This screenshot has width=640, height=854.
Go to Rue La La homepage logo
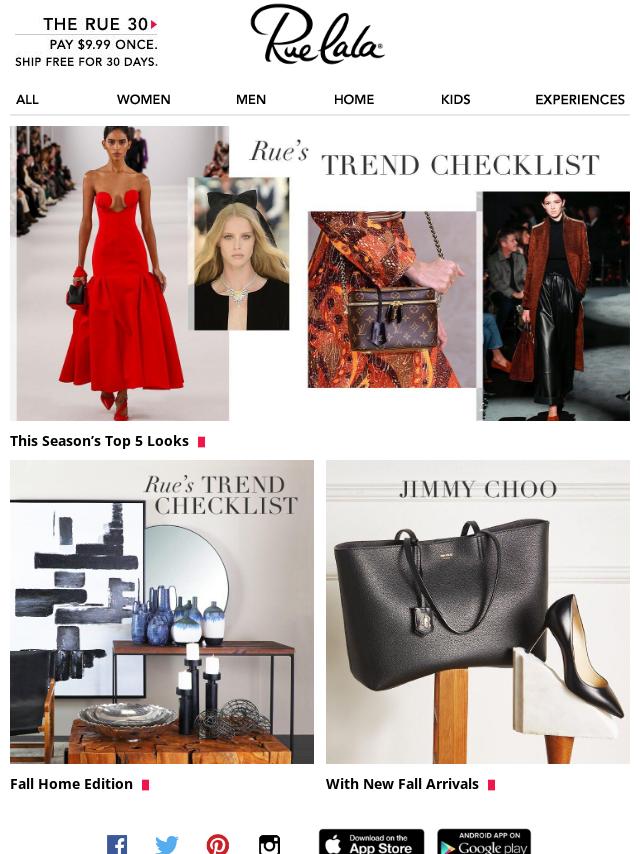coord(317,35)
